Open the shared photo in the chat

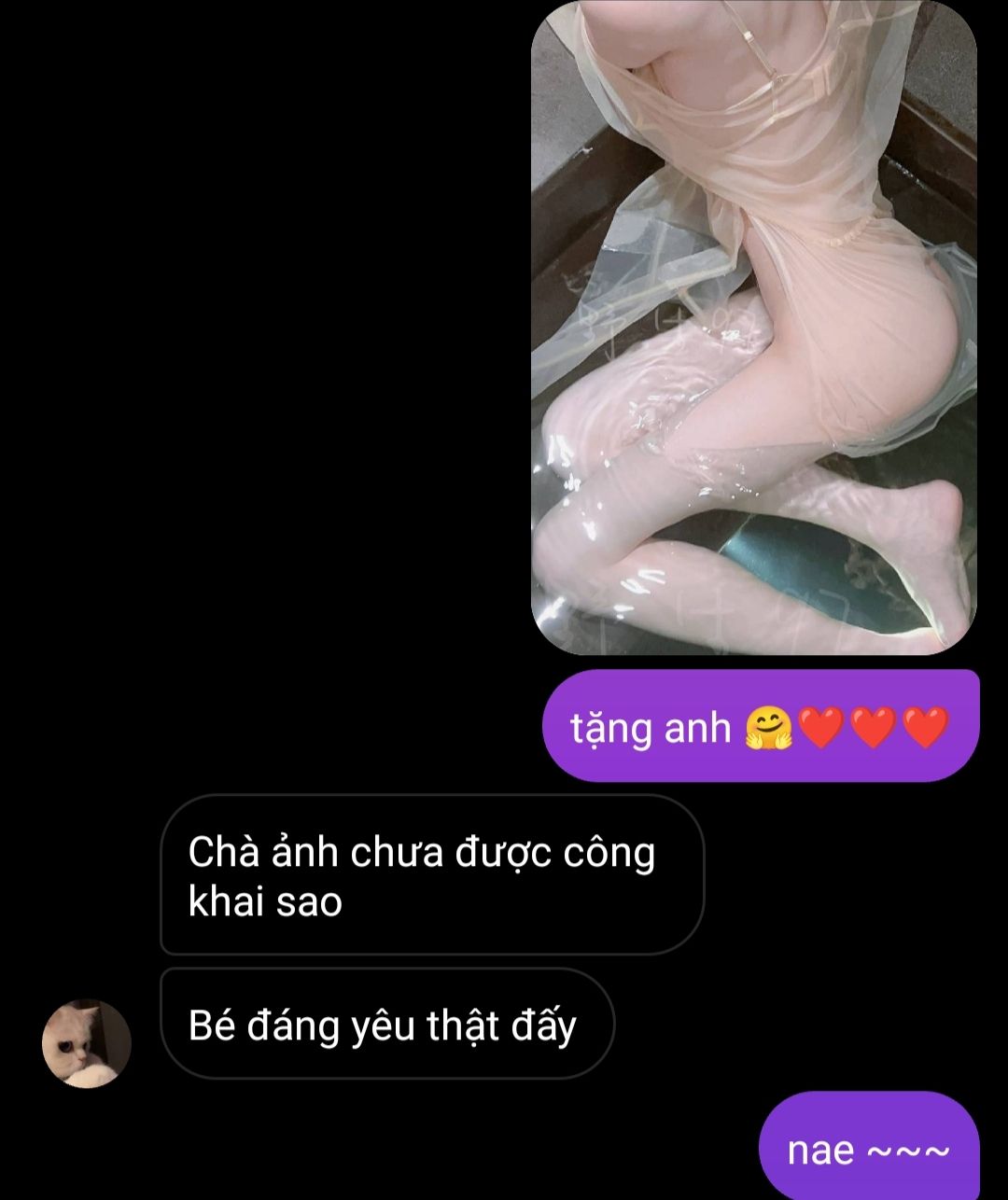(753, 327)
